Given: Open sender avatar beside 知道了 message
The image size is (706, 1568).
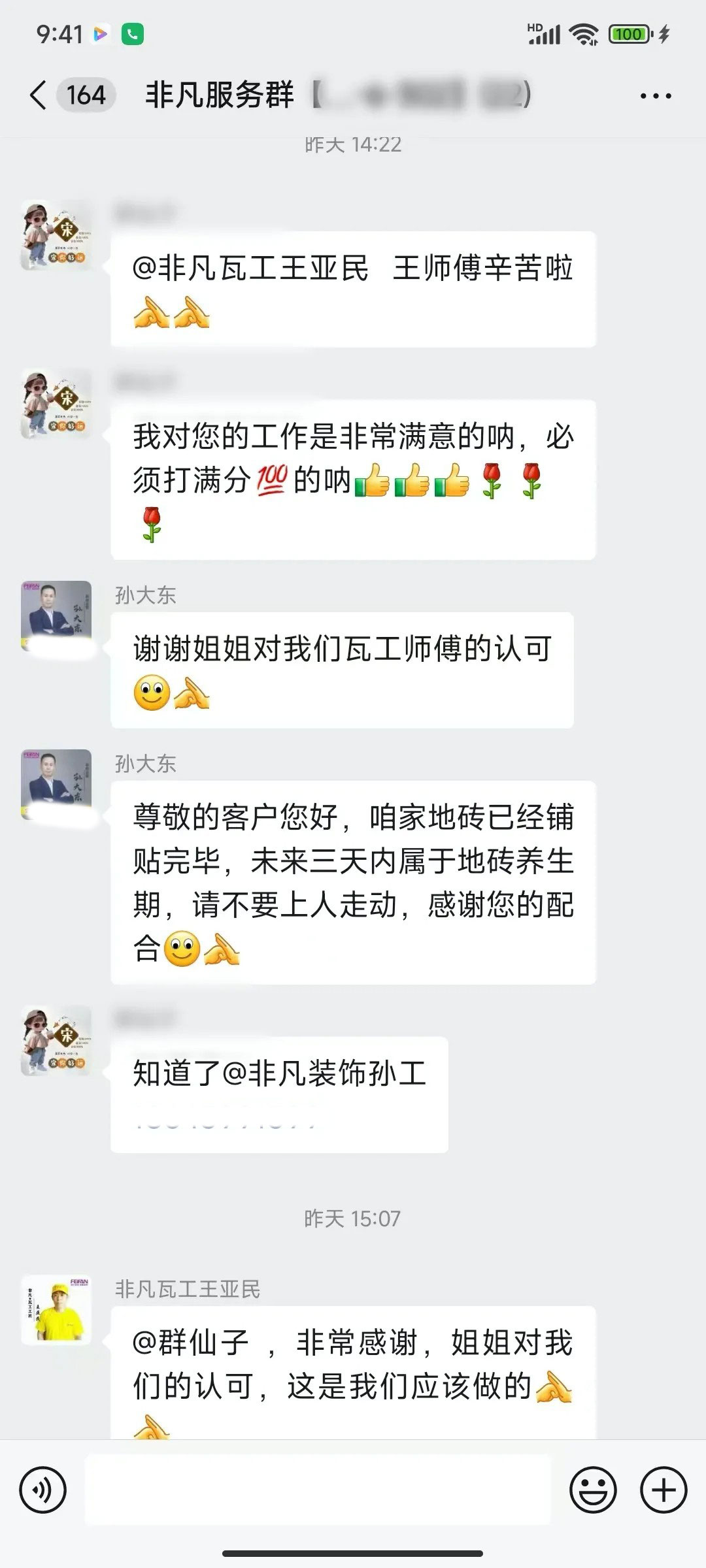Looking at the screenshot, I should (x=56, y=1040).
